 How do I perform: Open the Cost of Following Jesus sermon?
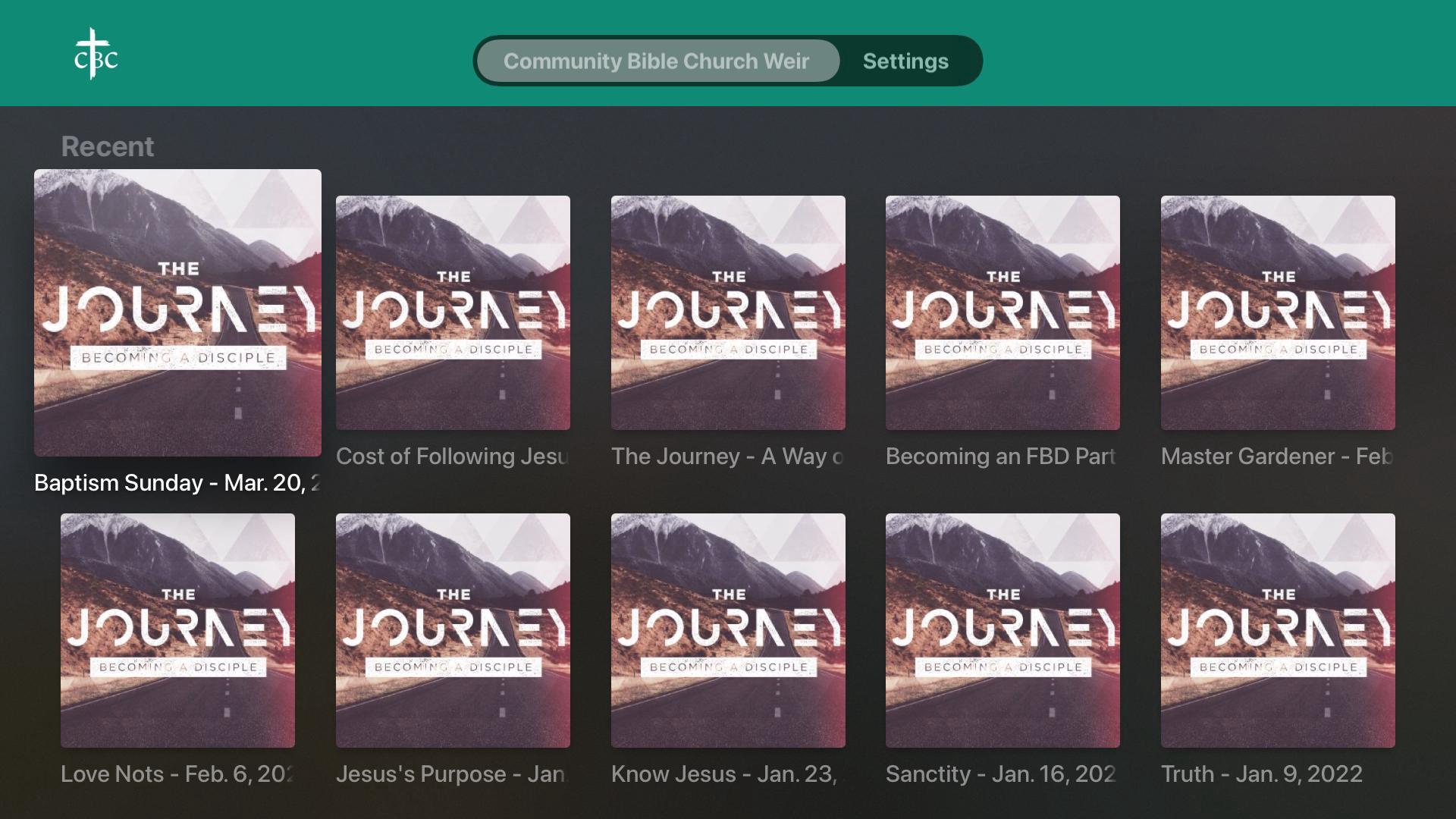tap(453, 312)
